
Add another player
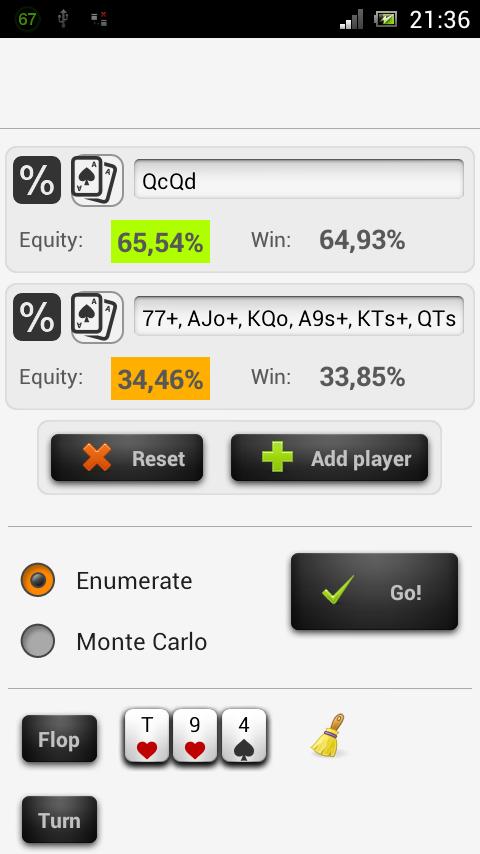pos(330,458)
